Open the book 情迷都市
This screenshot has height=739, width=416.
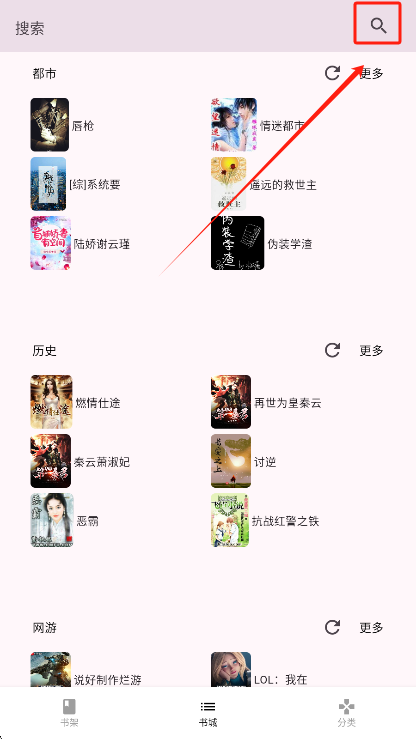(258, 125)
